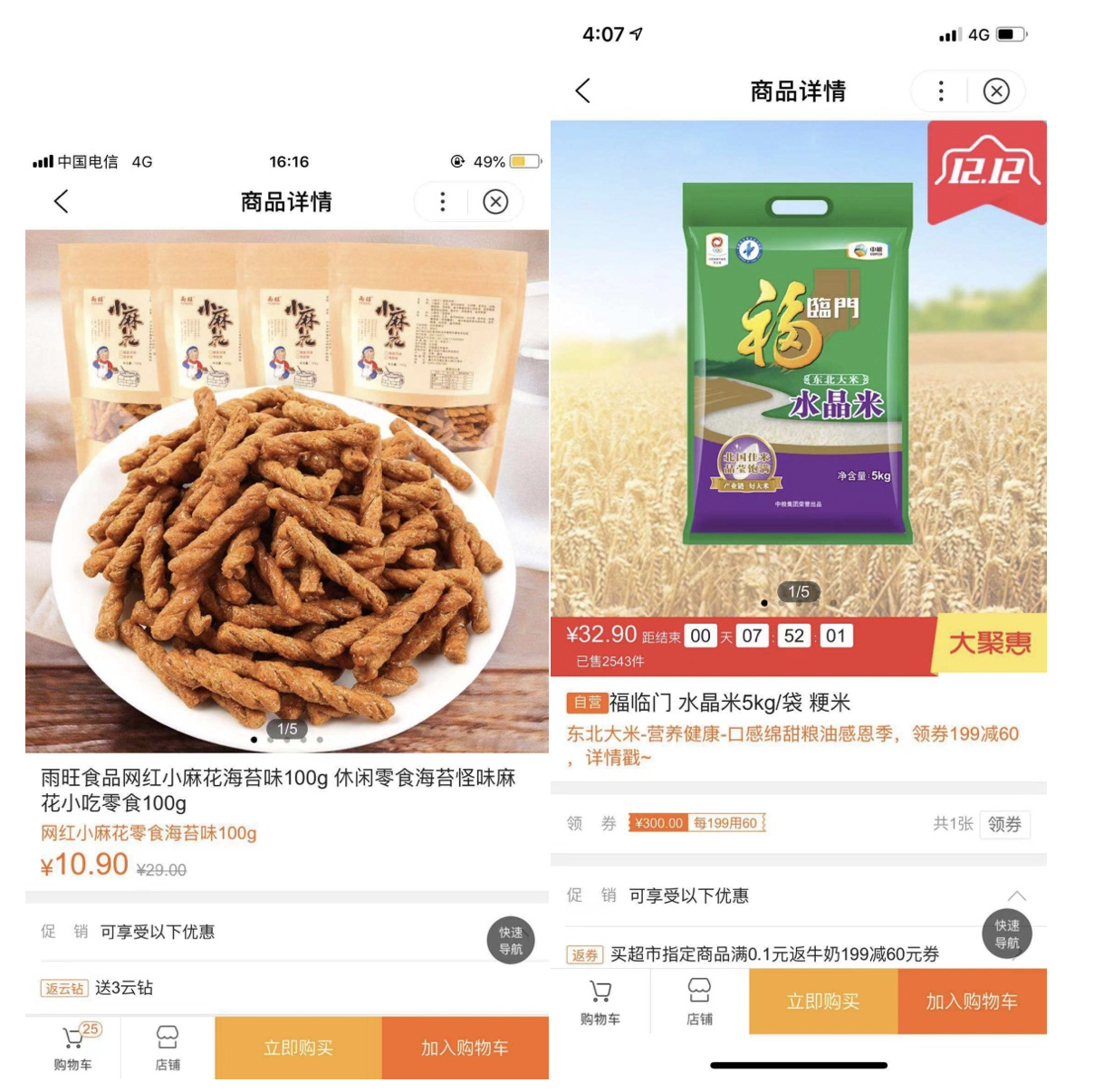Close the 小麻花 product detail page
The width and height of the screenshot is (1094, 1092).
coord(495,201)
